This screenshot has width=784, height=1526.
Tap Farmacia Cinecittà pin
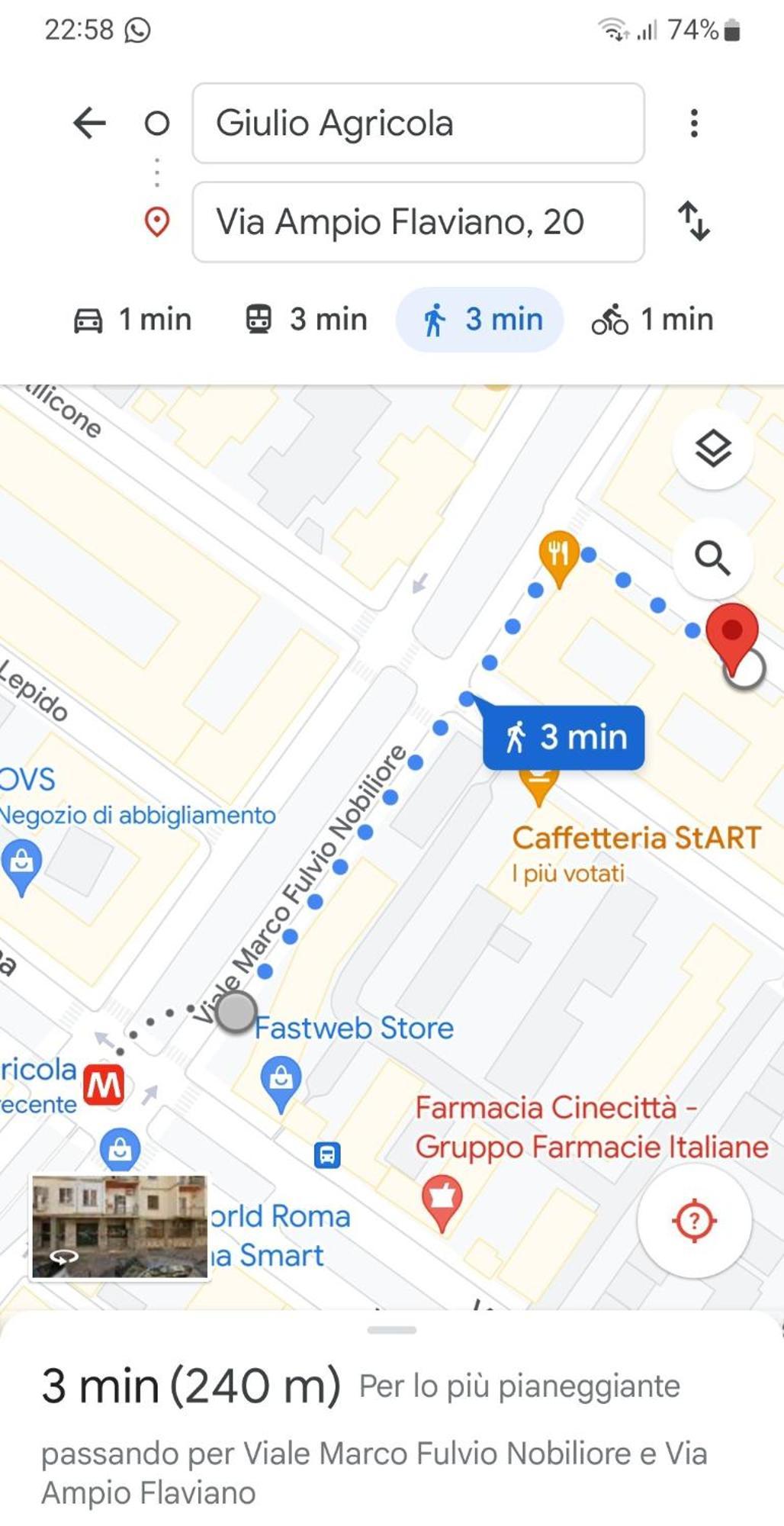pyautogui.click(x=442, y=1199)
